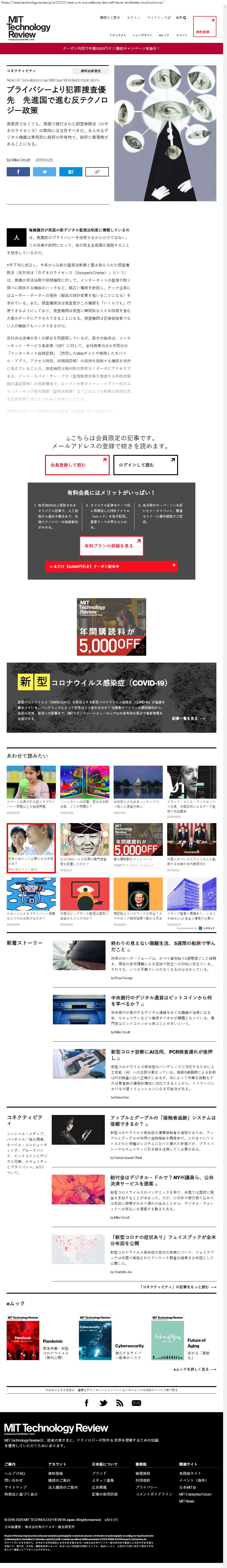Open the ニューズライン navigation item
The height and width of the screenshot is (1568, 227).
[x=142, y=35]
